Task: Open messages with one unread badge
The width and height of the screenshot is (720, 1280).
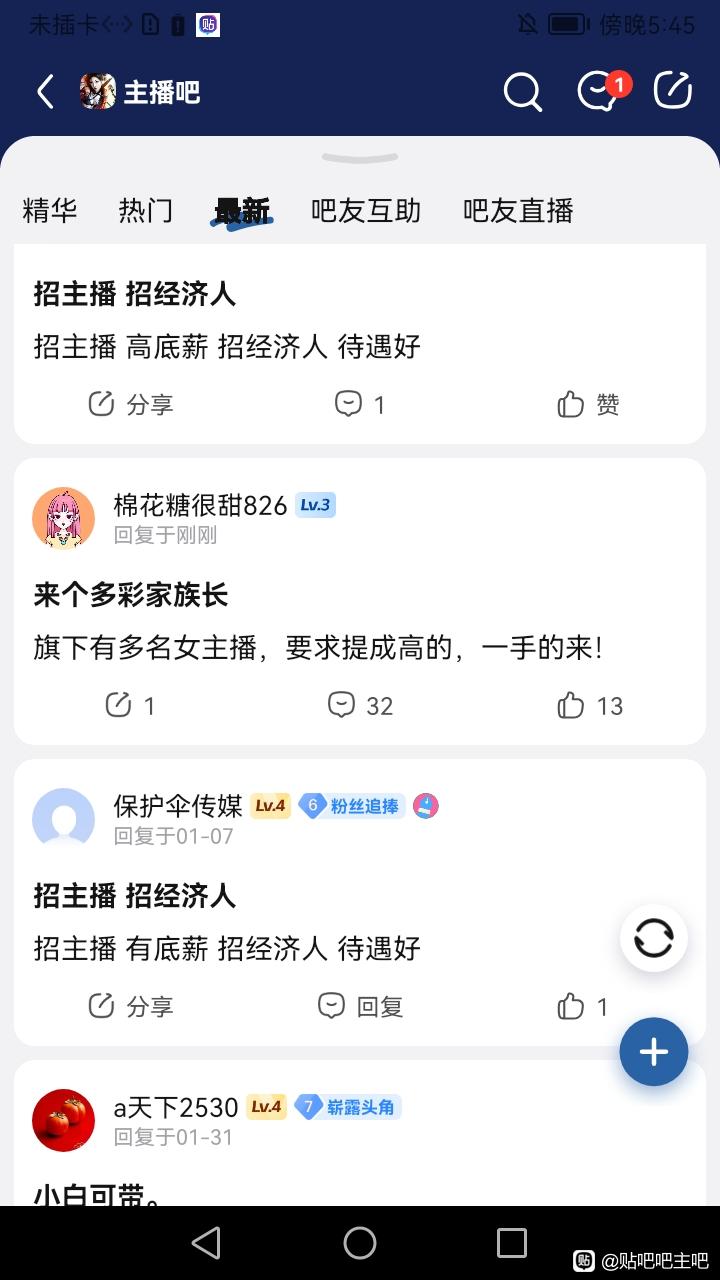Action: click(x=600, y=92)
